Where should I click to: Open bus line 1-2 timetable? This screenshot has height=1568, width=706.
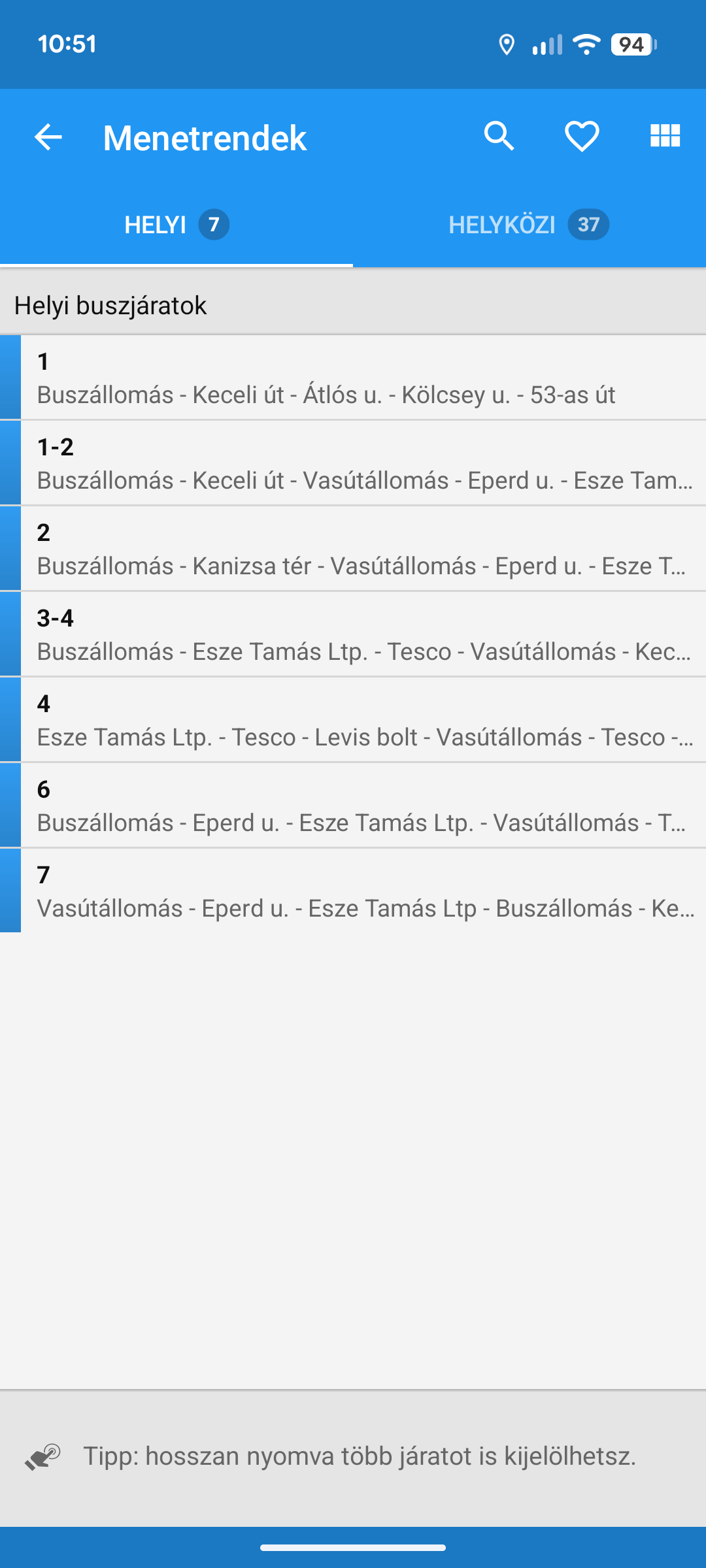pos(353,463)
